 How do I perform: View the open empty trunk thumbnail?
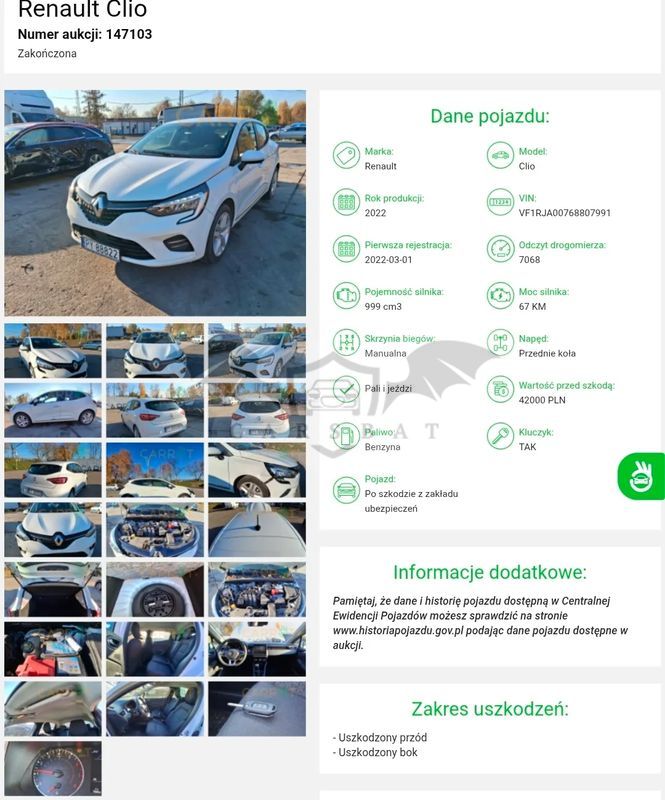pos(53,589)
